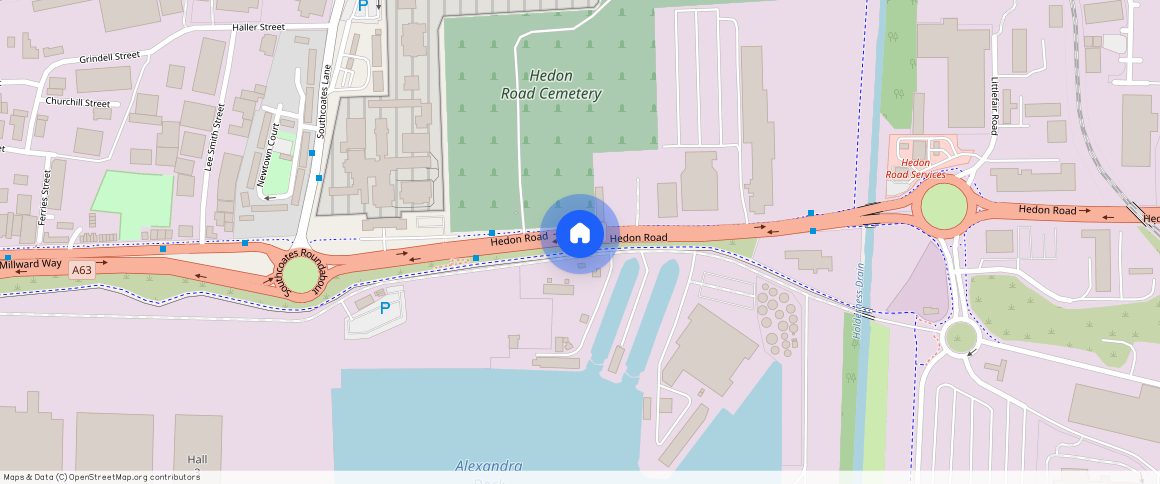The height and width of the screenshot is (484, 1160).
Task: Tap the blue home location marker
Action: tap(580, 234)
